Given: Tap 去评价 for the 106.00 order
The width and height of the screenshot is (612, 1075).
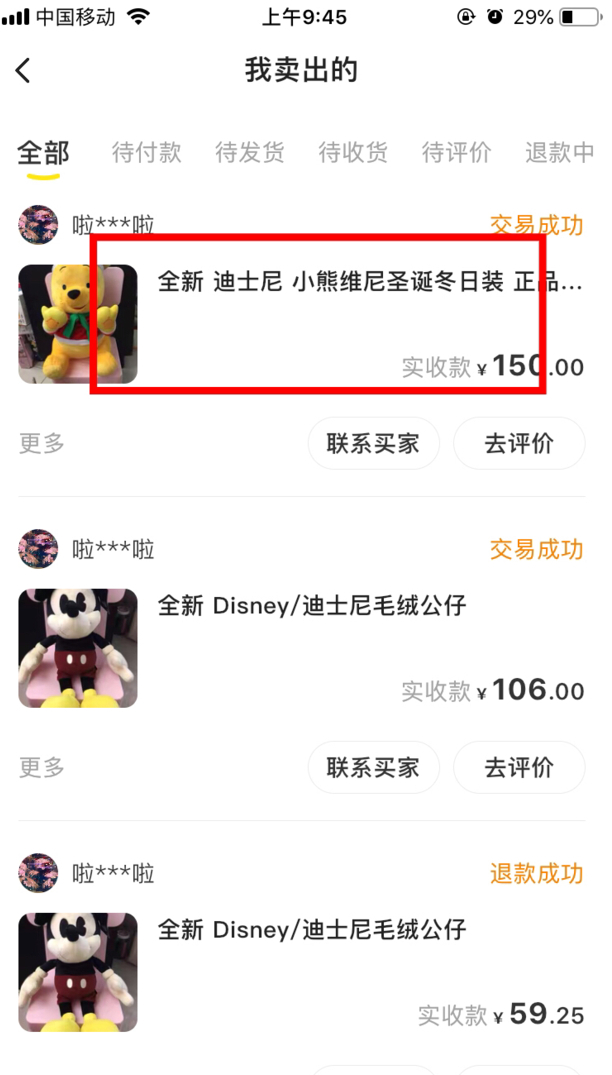Looking at the screenshot, I should click(519, 767).
